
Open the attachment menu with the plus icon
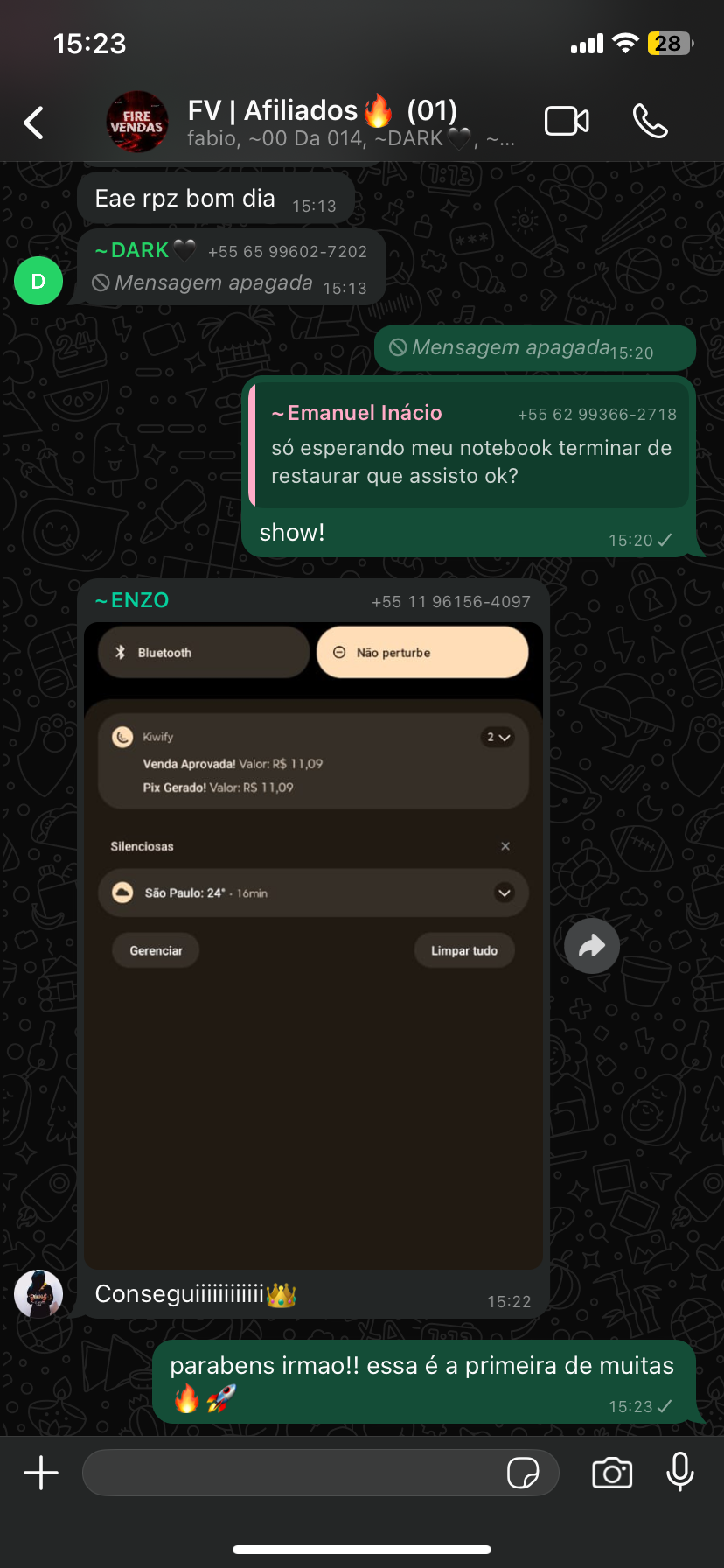(x=40, y=1473)
